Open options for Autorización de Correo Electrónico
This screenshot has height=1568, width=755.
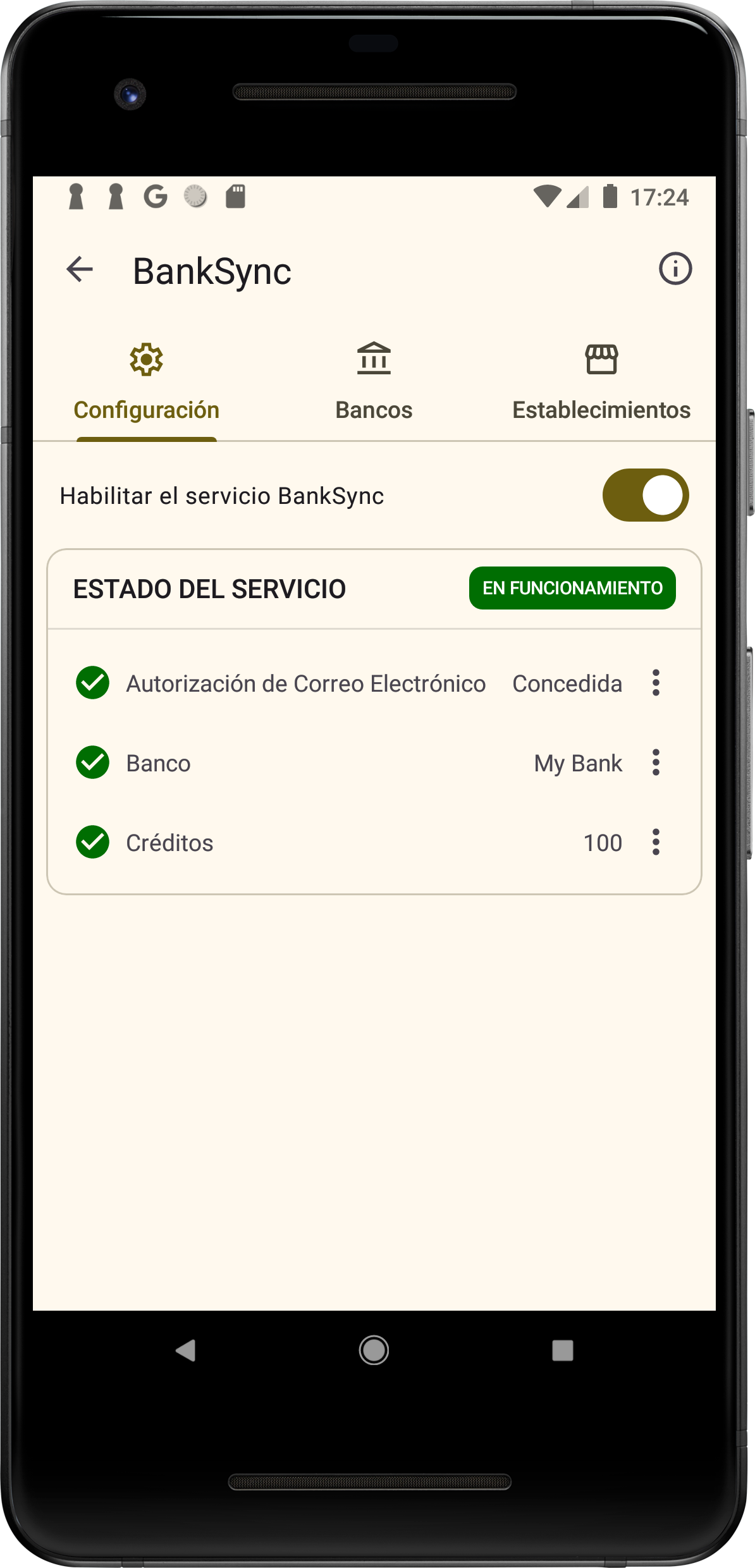pyautogui.click(x=656, y=683)
